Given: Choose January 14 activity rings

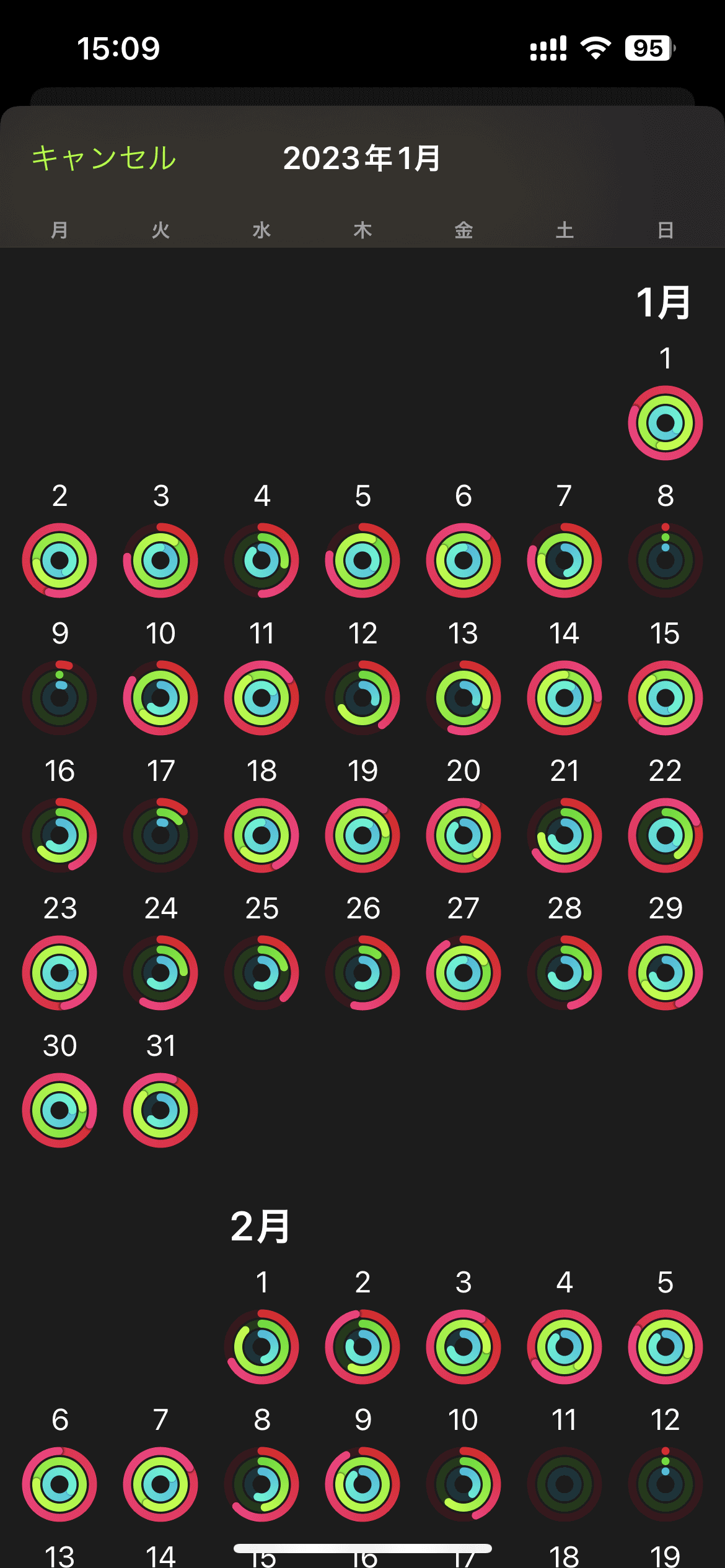Looking at the screenshot, I should tap(564, 698).
